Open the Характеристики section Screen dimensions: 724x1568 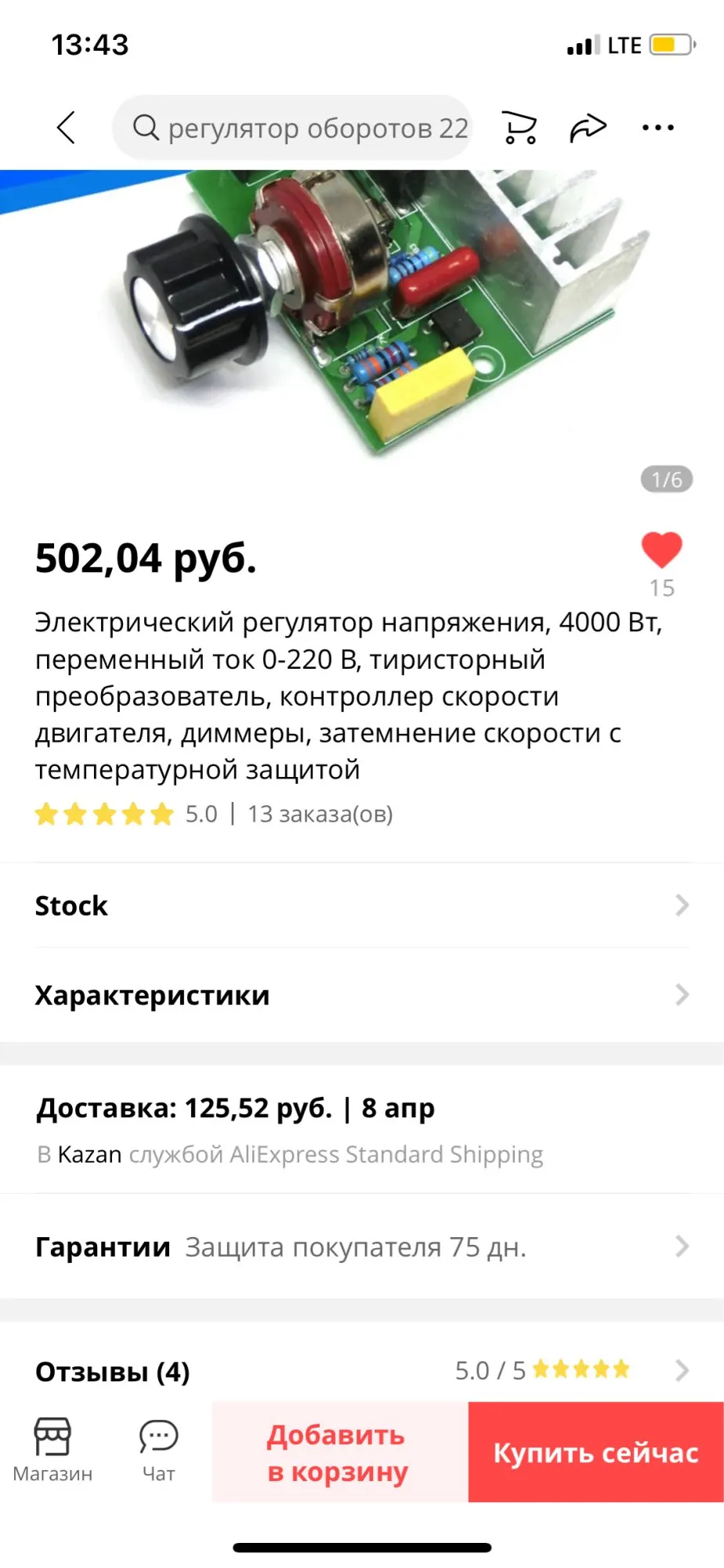click(362, 995)
